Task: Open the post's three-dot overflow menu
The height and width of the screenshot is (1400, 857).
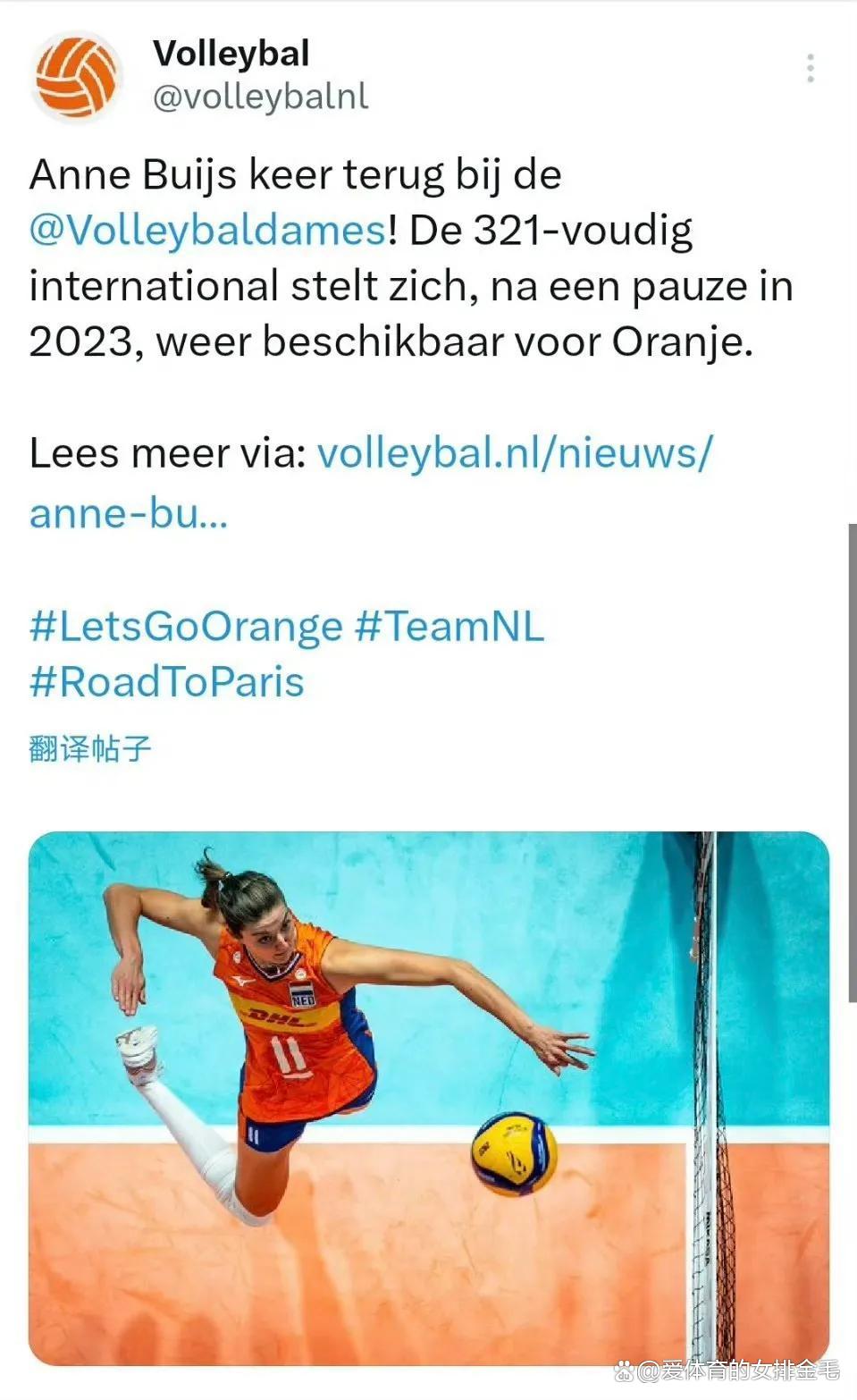Action: pyautogui.click(x=810, y=69)
